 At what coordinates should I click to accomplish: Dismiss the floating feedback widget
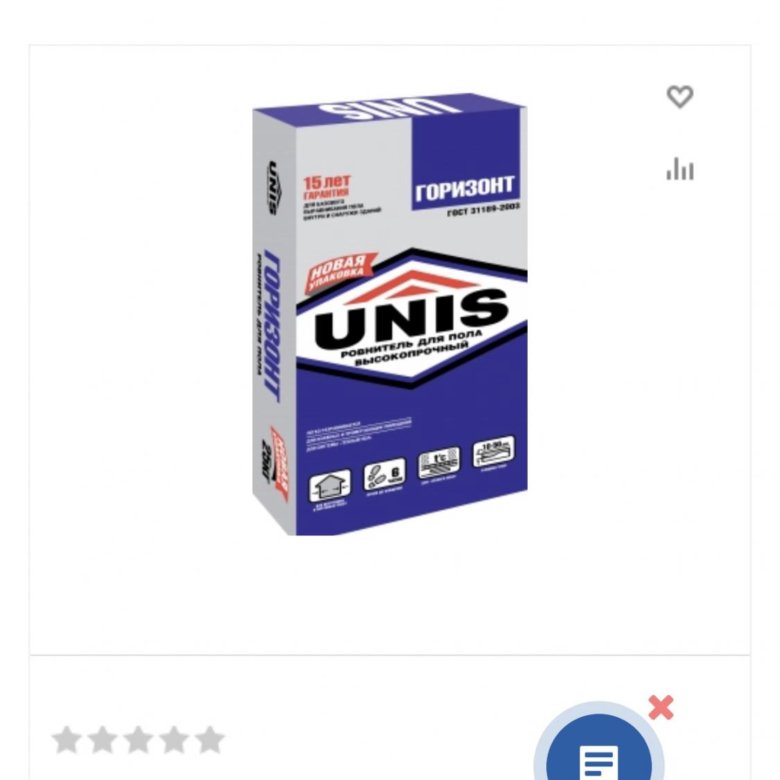pos(660,707)
